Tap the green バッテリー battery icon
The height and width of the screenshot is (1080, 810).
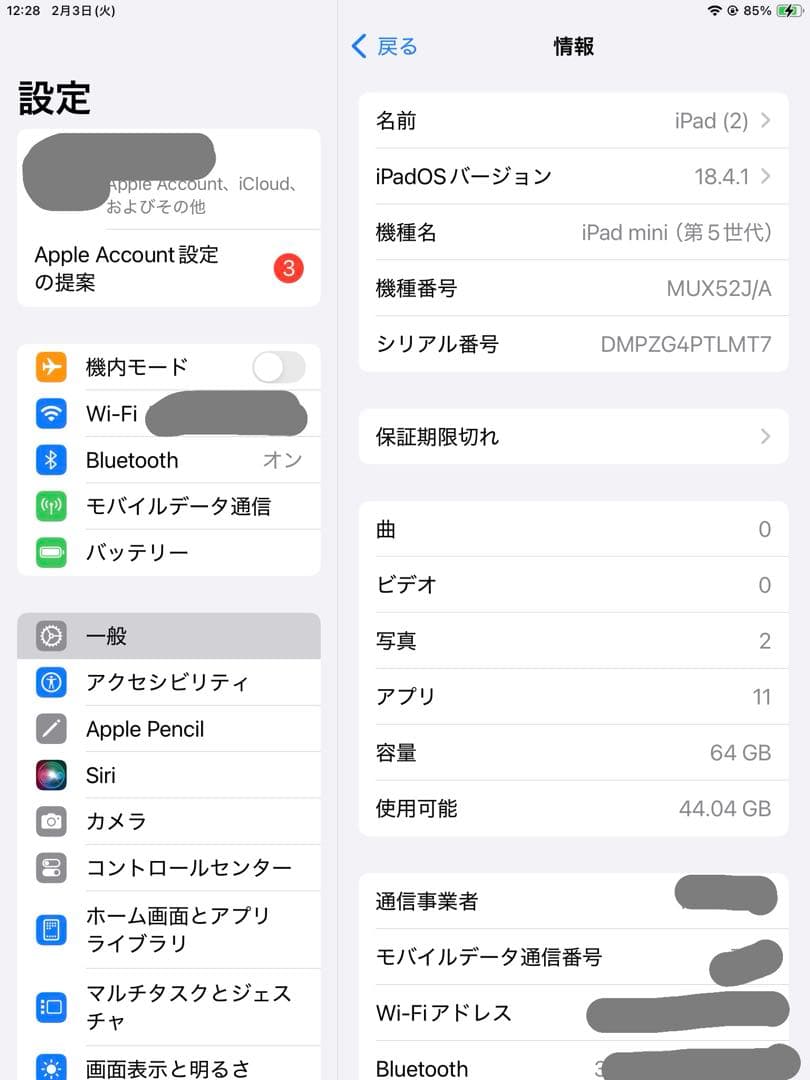tap(51, 553)
